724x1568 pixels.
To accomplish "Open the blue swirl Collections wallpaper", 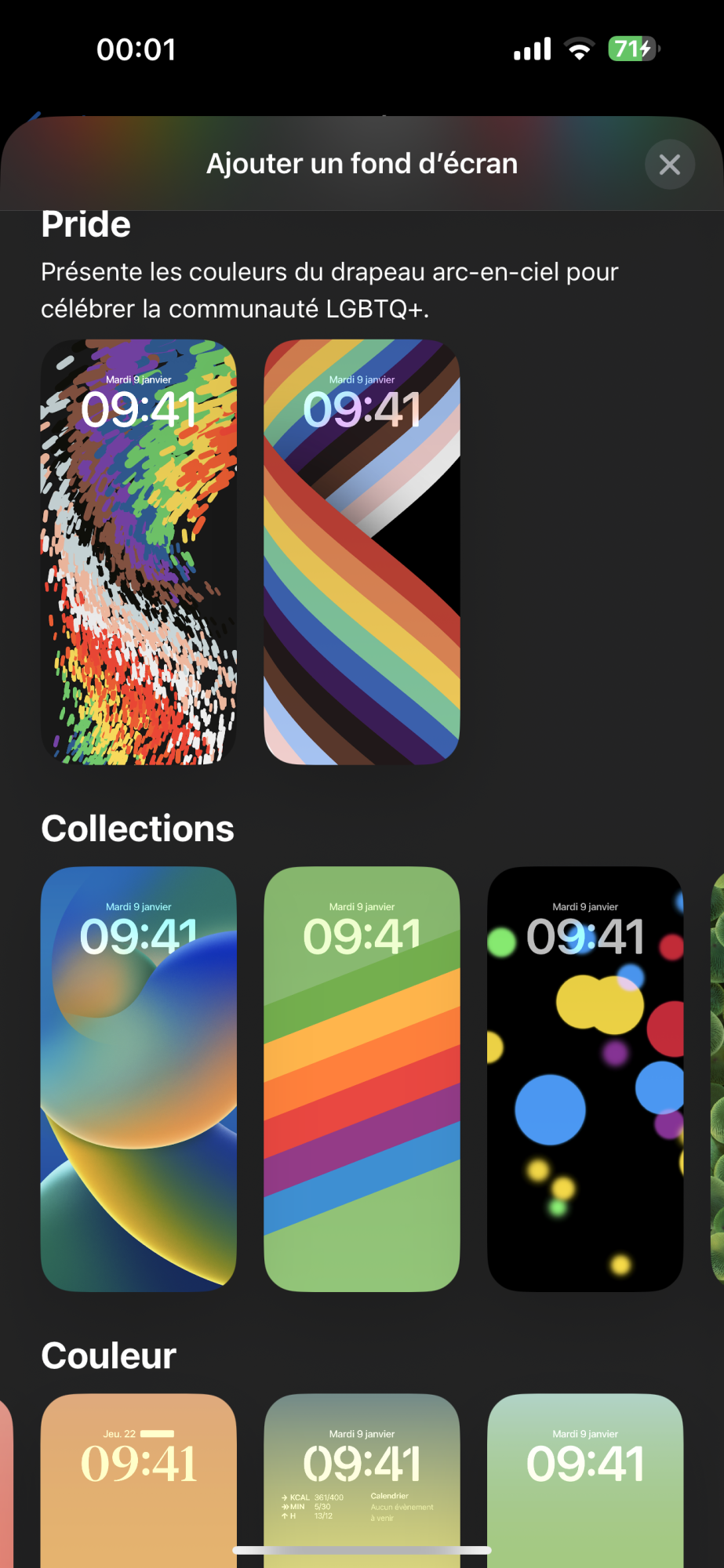I will point(139,1079).
